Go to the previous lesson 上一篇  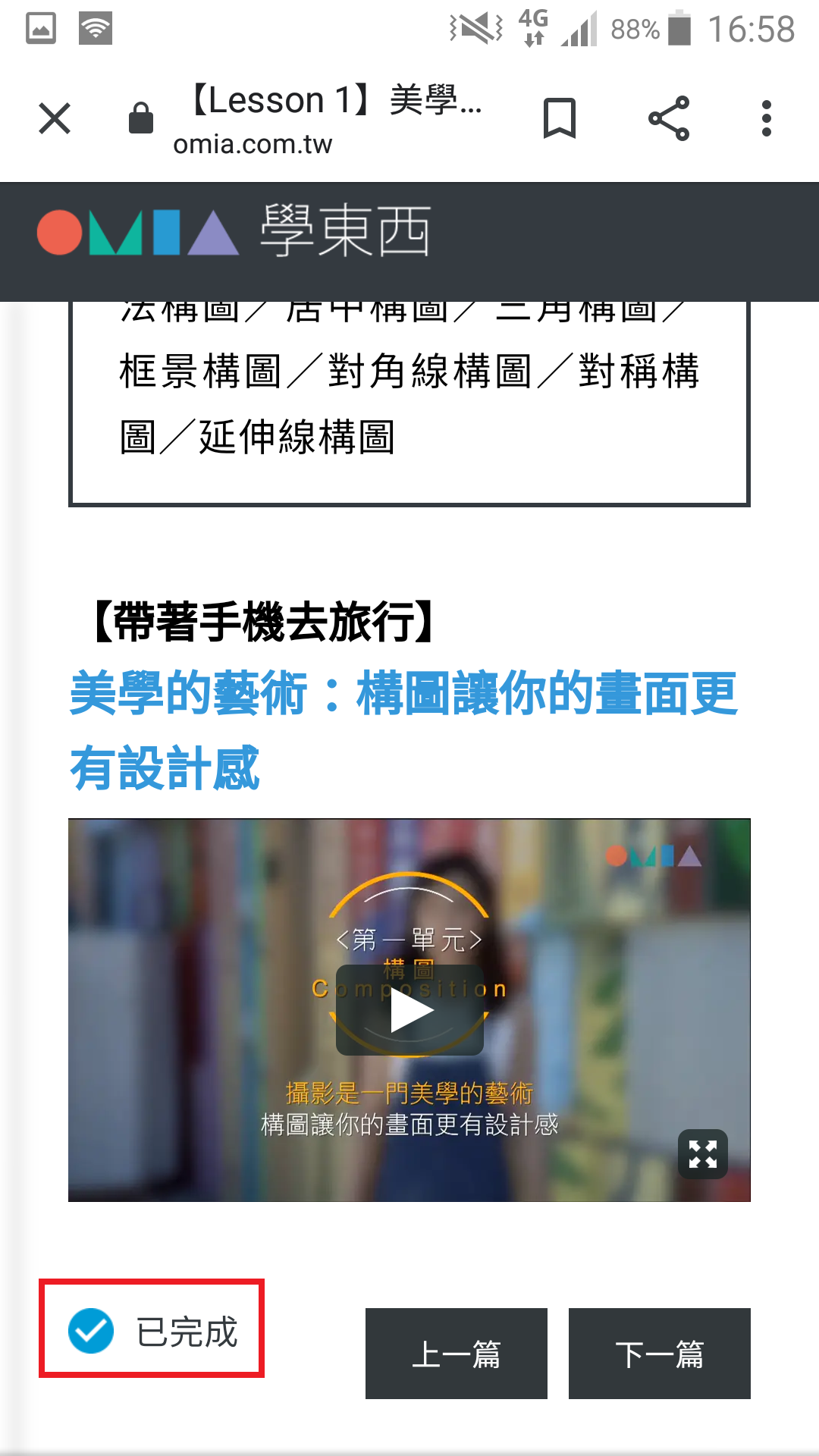point(456,1354)
